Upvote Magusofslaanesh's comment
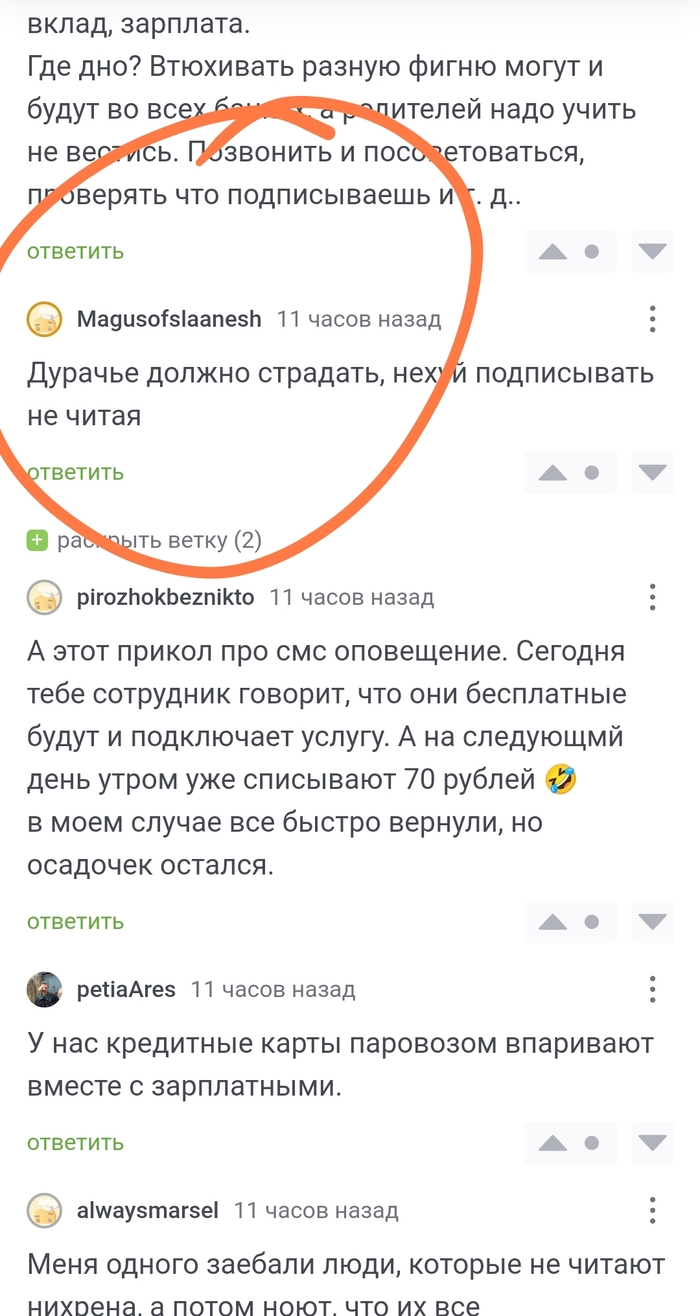 pos(553,473)
